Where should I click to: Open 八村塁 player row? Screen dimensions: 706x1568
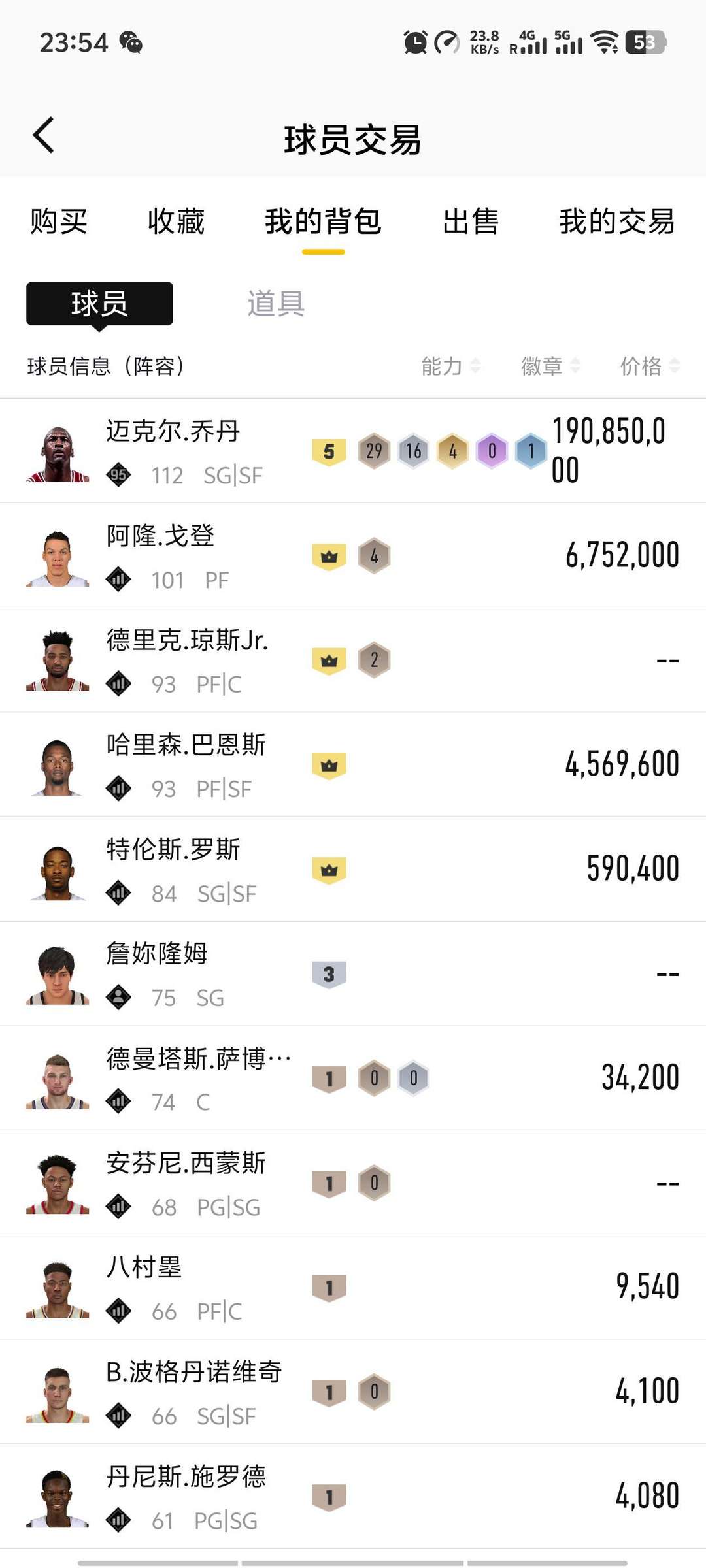pos(353,1287)
